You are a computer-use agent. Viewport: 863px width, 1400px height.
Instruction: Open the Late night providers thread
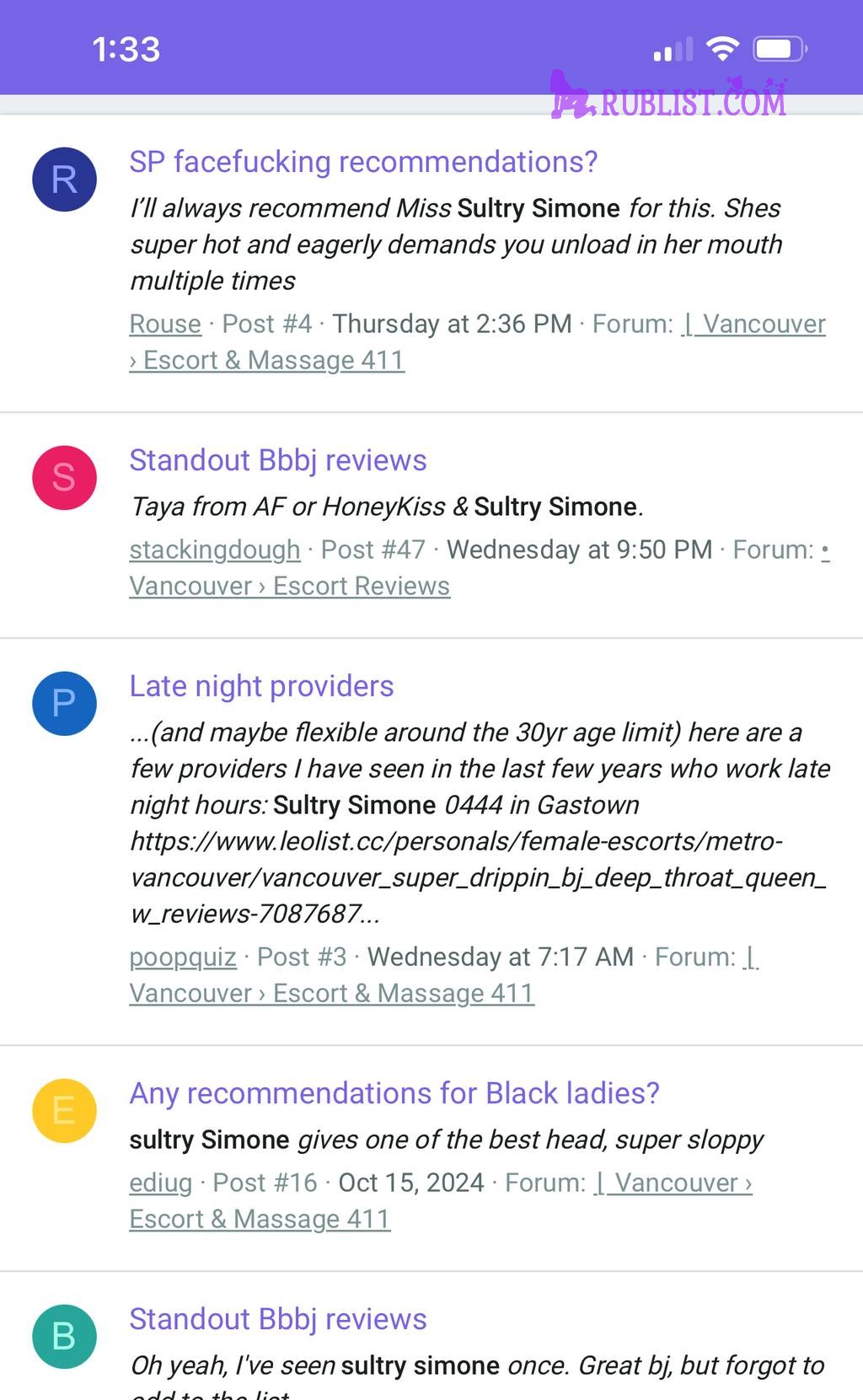[261, 686]
